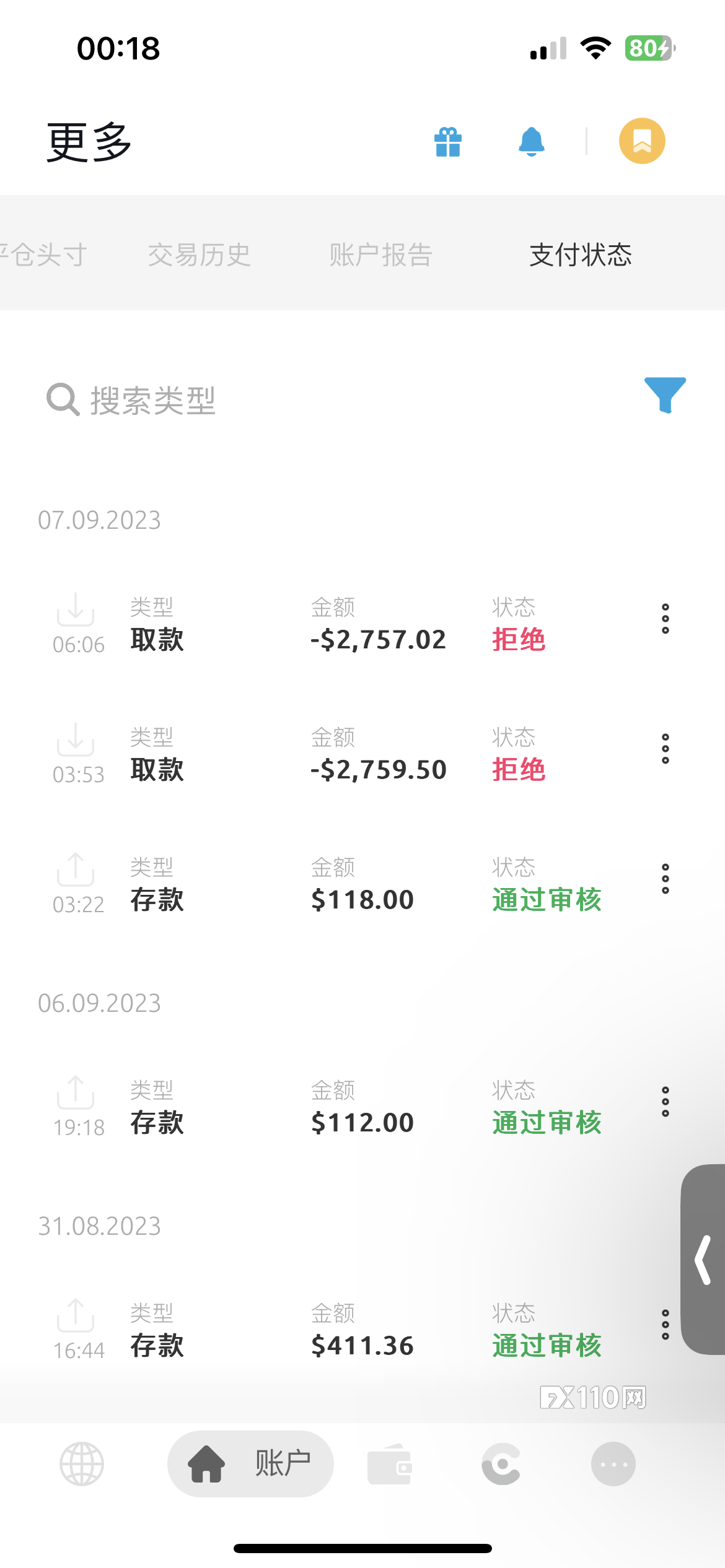Viewport: 725px width, 1568px height.
Task: Open the wallet tab in bottom navigation
Action: pyautogui.click(x=390, y=1464)
